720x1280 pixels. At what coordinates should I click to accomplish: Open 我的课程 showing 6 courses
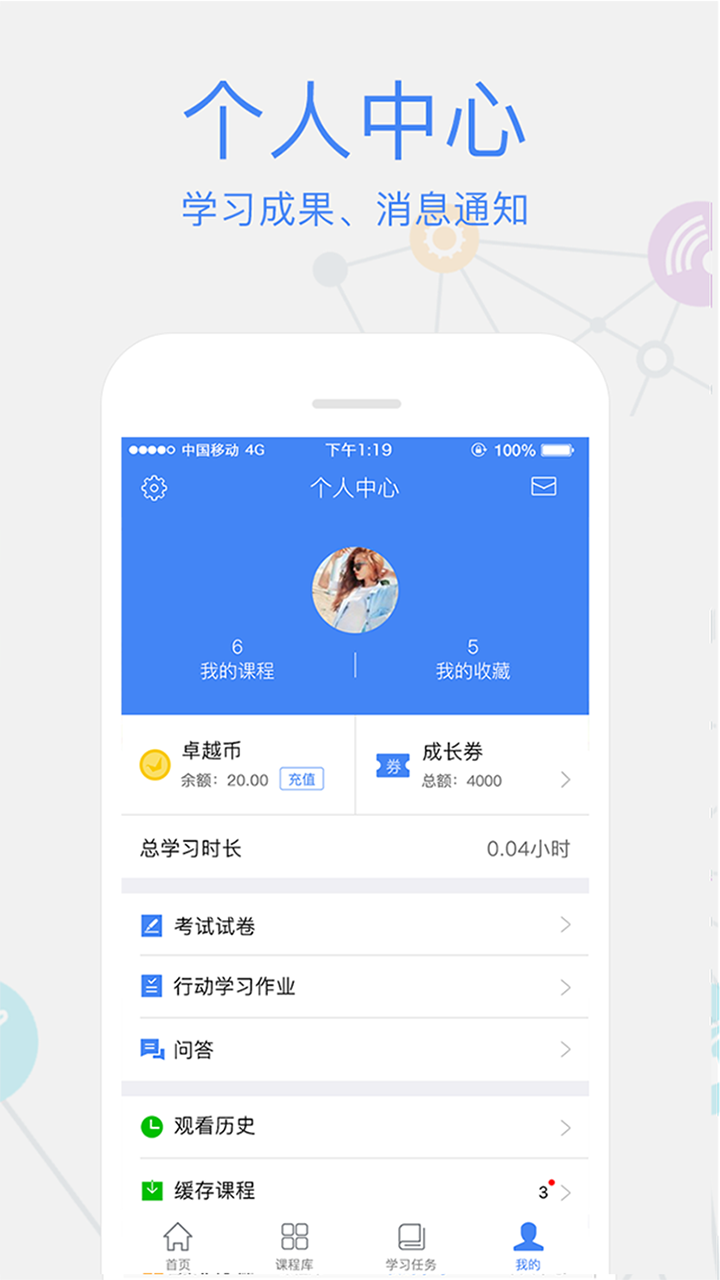240,659
